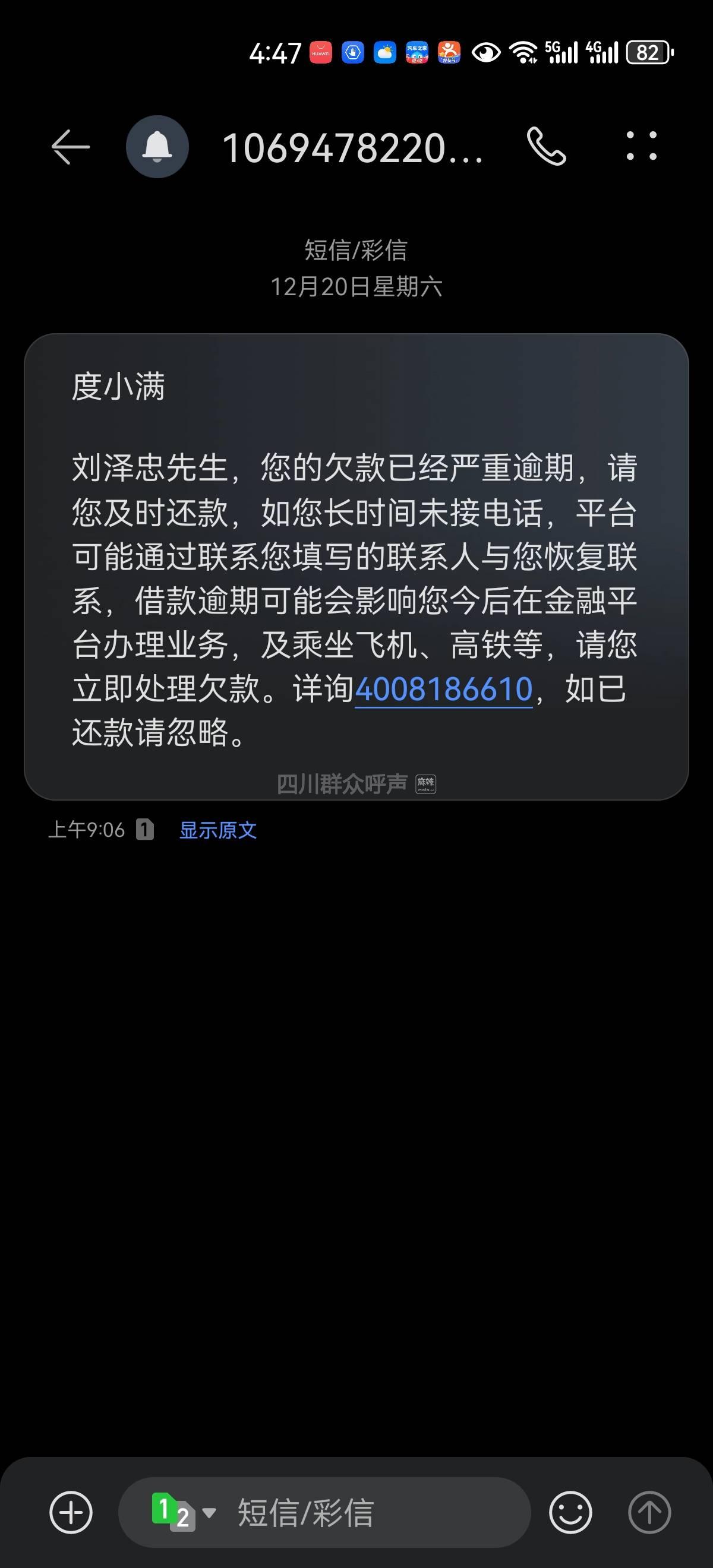The width and height of the screenshot is (713, 1568).
Task: Open the plus attachment button
Action: coord(71,1512)
